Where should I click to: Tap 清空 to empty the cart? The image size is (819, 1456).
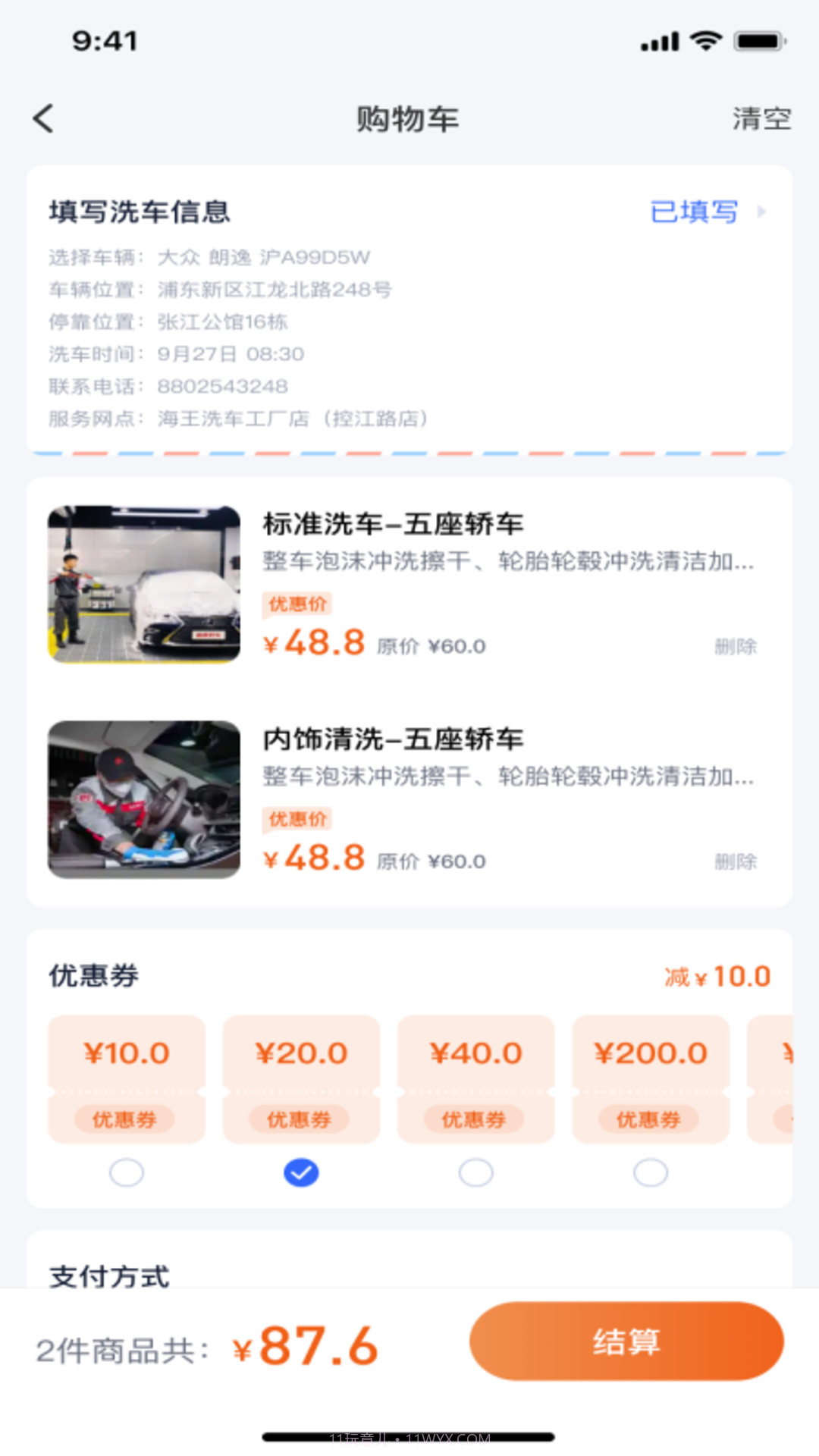click(x=761, y=118)
